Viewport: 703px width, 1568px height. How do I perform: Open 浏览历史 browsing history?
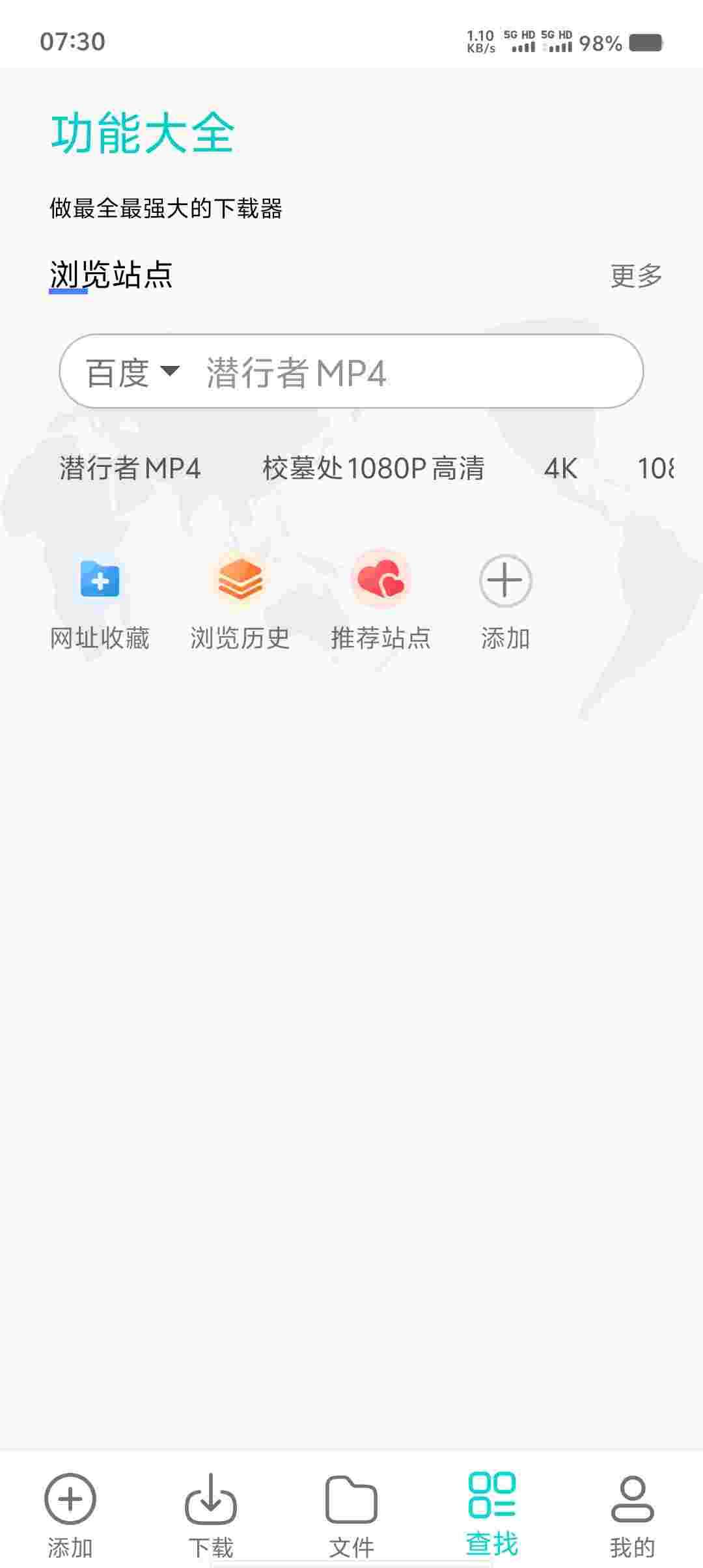point(240,600)
